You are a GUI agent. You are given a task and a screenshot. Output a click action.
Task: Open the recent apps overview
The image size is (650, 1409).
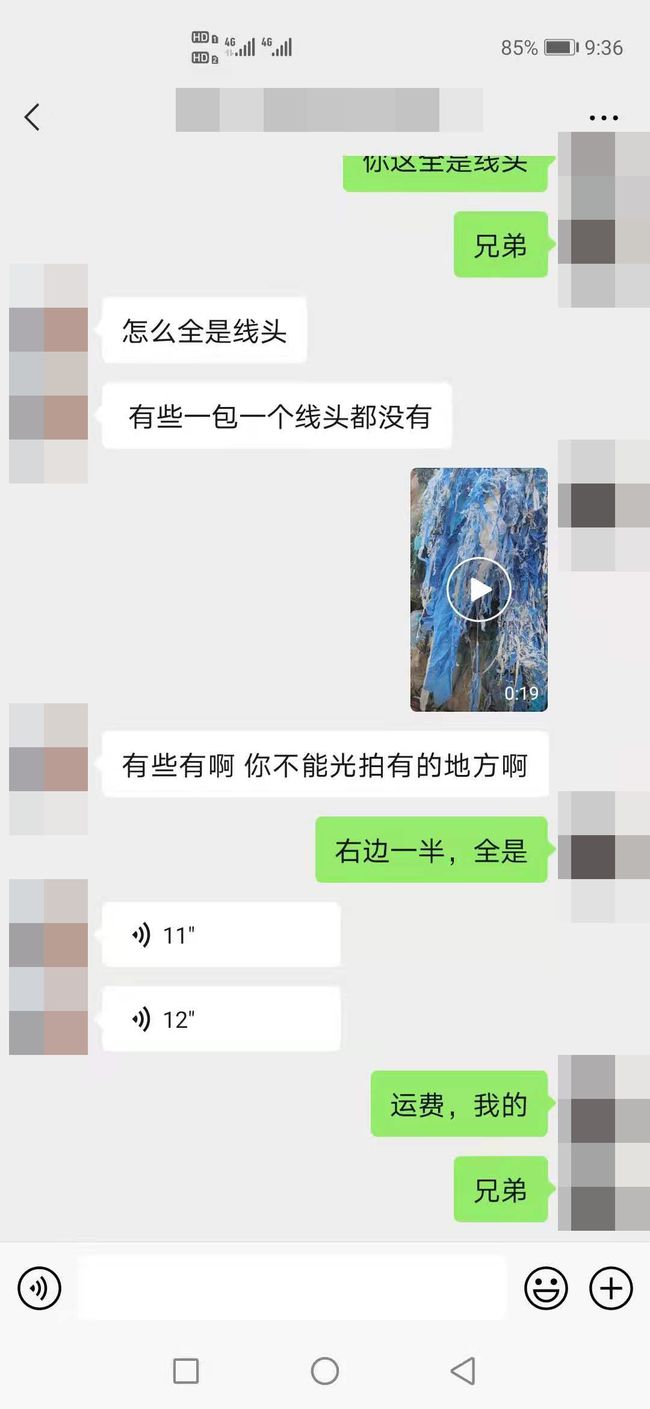coord(186,1371)
